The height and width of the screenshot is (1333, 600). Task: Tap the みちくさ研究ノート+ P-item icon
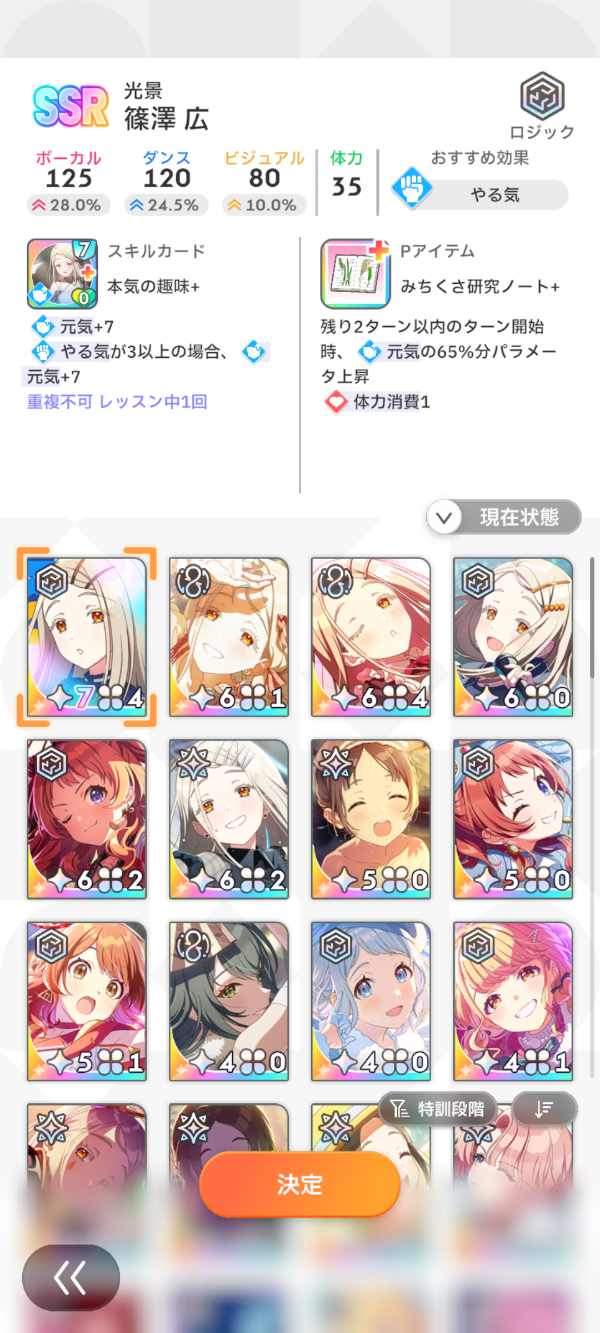tap(355, 273)
